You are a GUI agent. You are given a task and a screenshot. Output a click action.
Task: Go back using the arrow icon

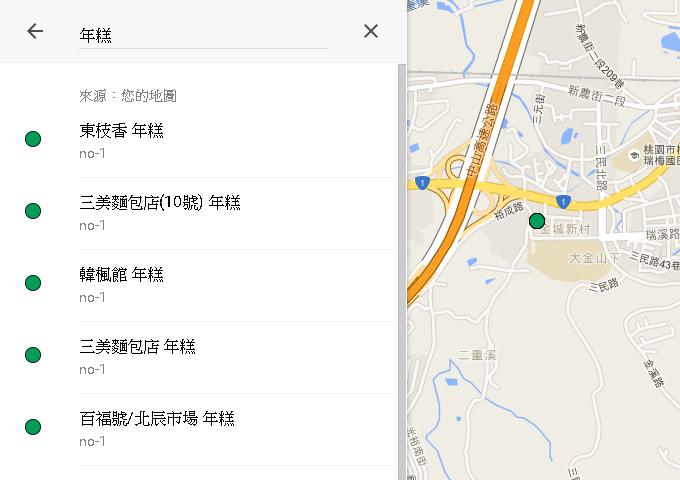pyautogui.click(x=35, y=31)
